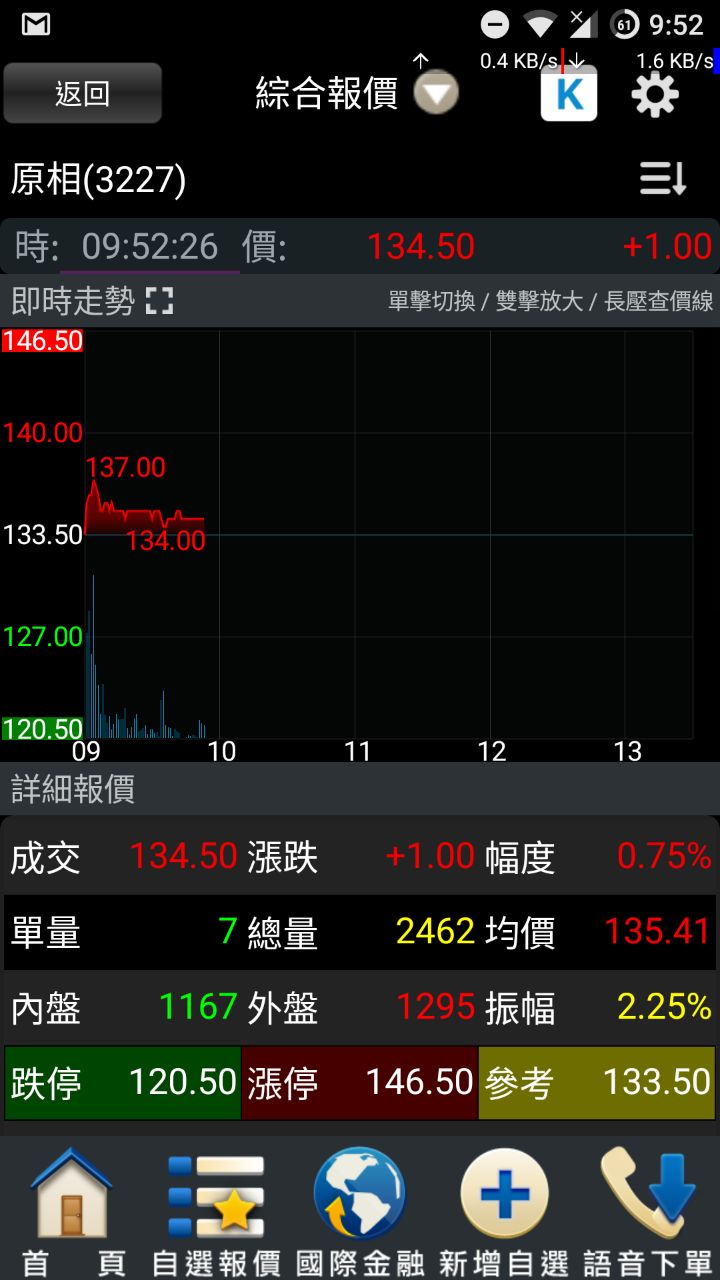Expand the 即時走勢 chart to fullscreen
The height and width of the screenshot is (1280, 720).
[159, 301]
